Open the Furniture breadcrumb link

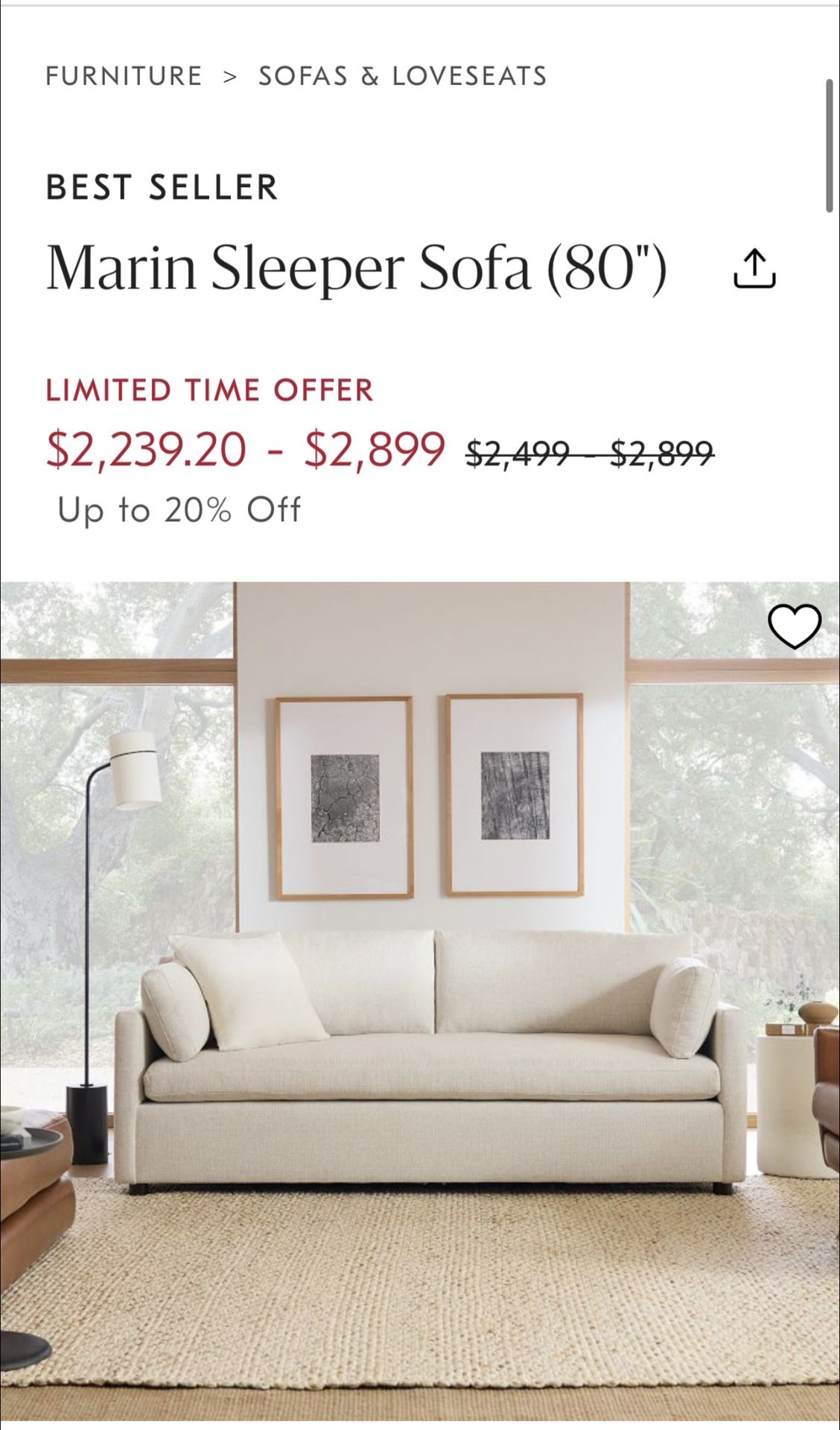124,76
